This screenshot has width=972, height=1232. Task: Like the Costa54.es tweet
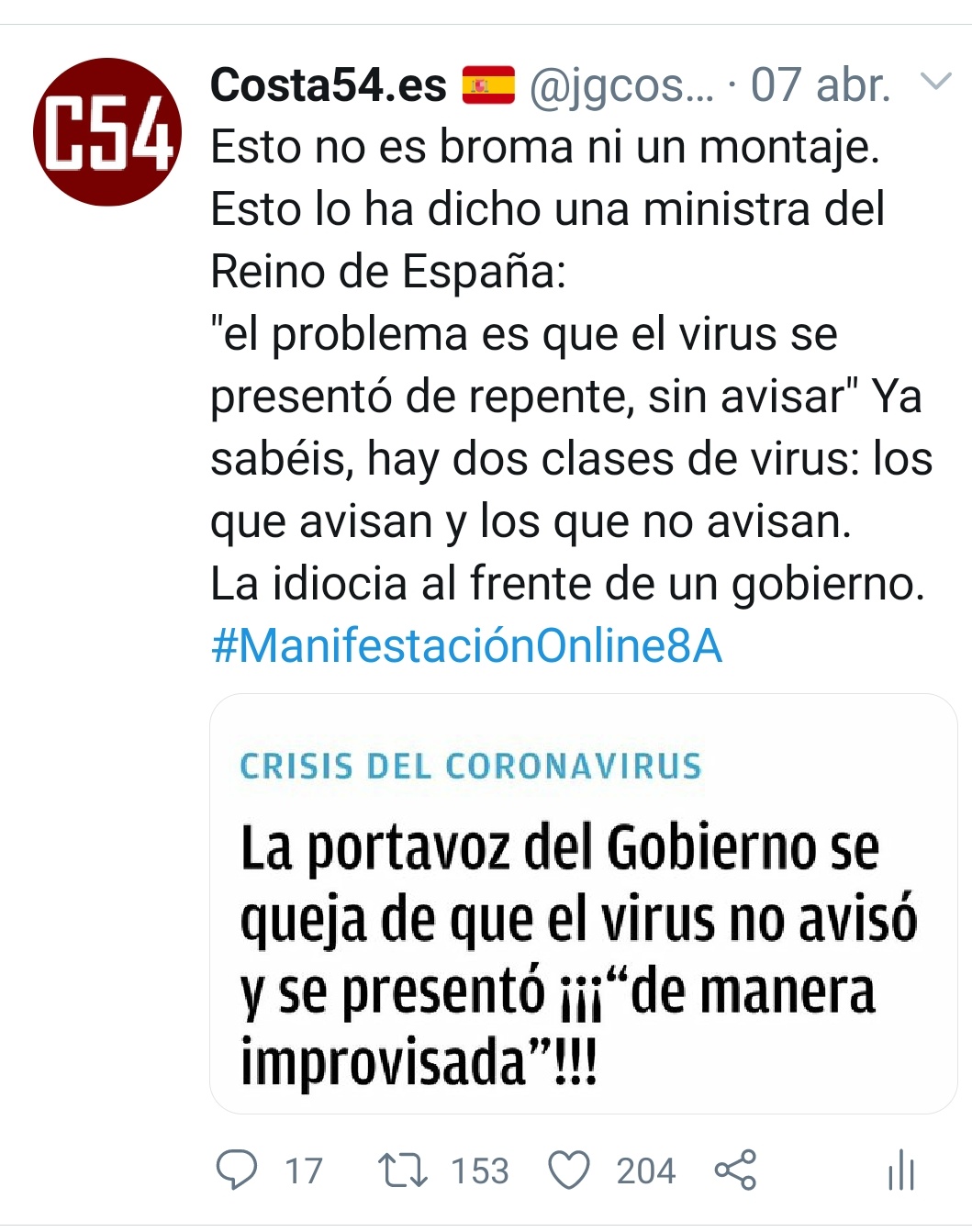pyautogui.click(x=568, y=1170)
